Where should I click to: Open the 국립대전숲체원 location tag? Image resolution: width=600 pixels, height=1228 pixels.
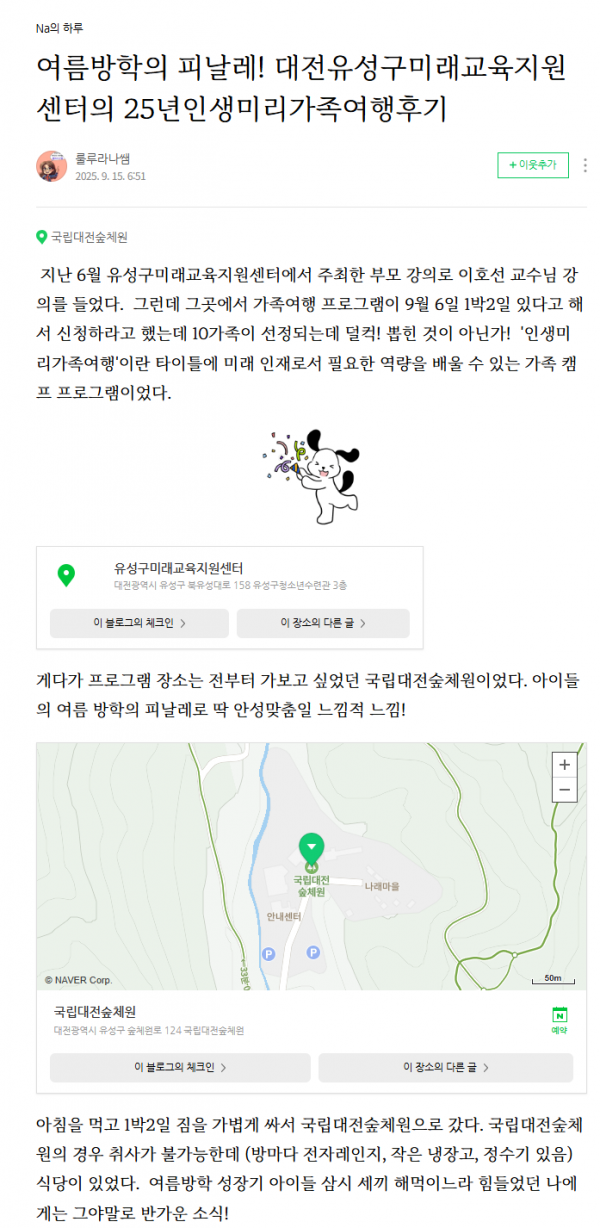tap(89, 237)
